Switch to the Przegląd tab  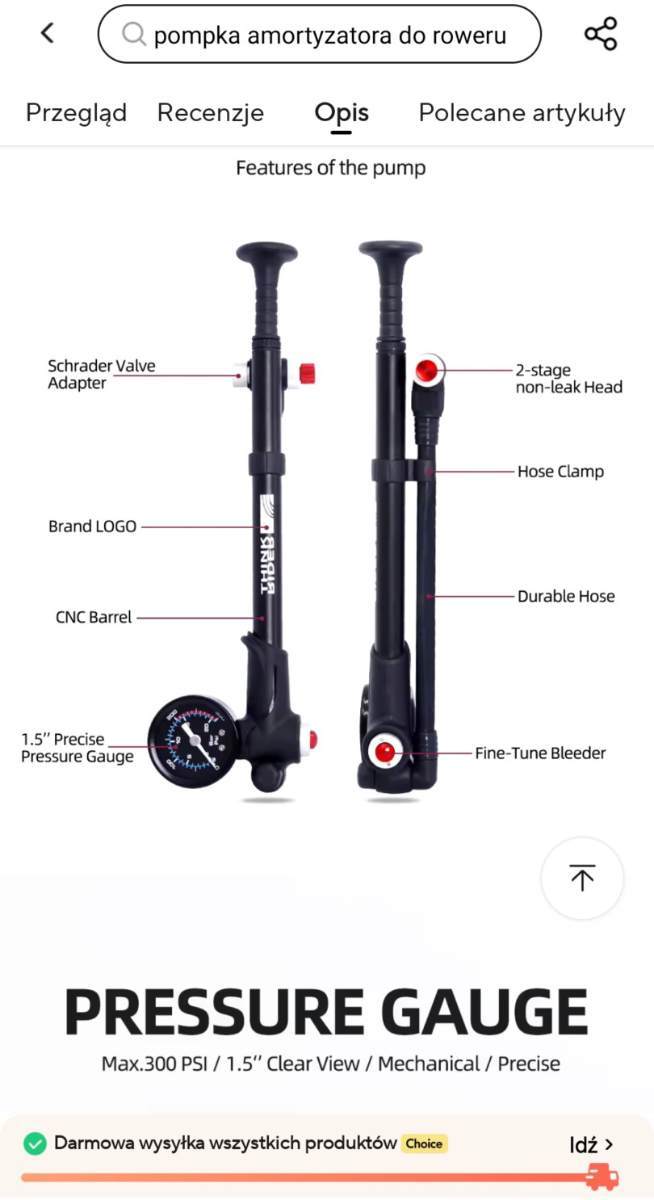point(76,113)
